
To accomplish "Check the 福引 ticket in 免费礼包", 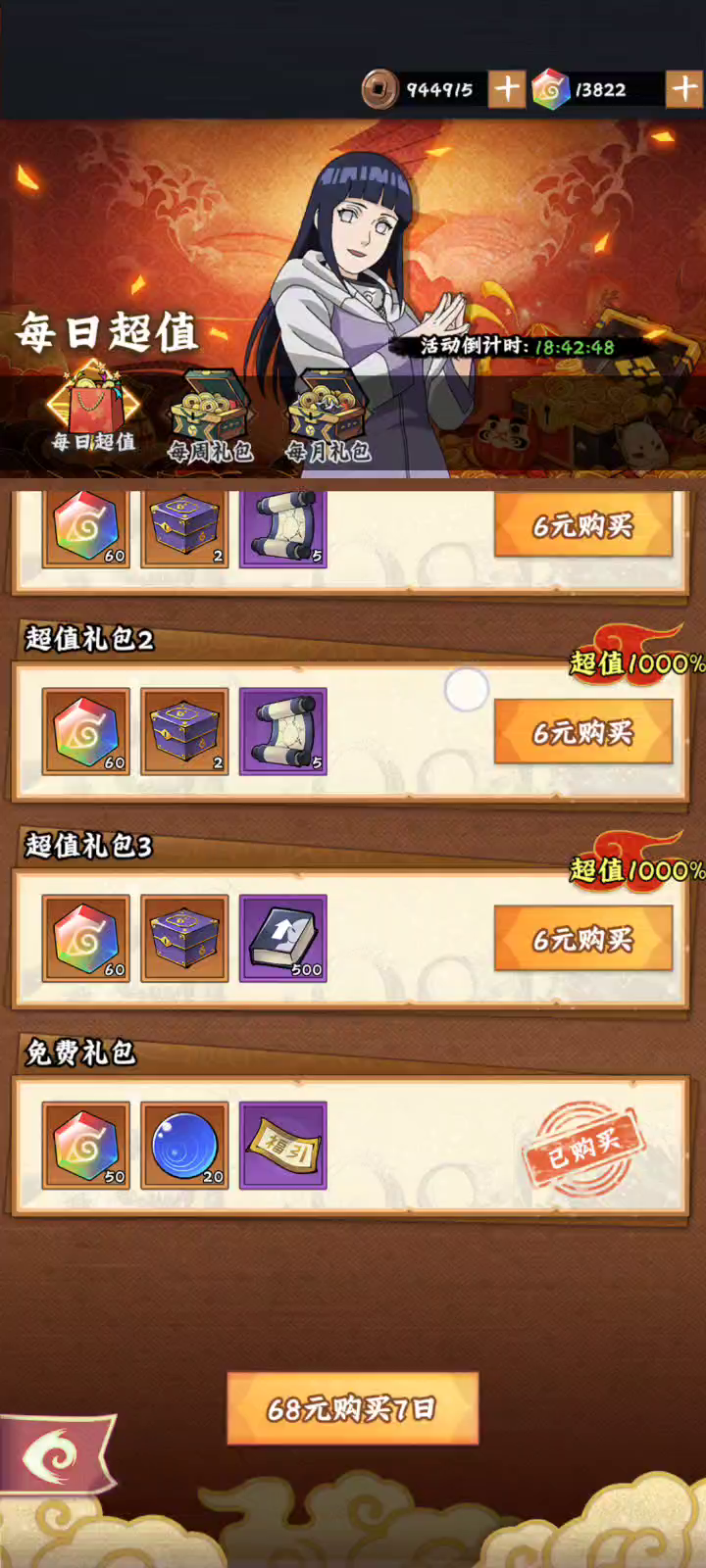I will (x=283, y=1145).
